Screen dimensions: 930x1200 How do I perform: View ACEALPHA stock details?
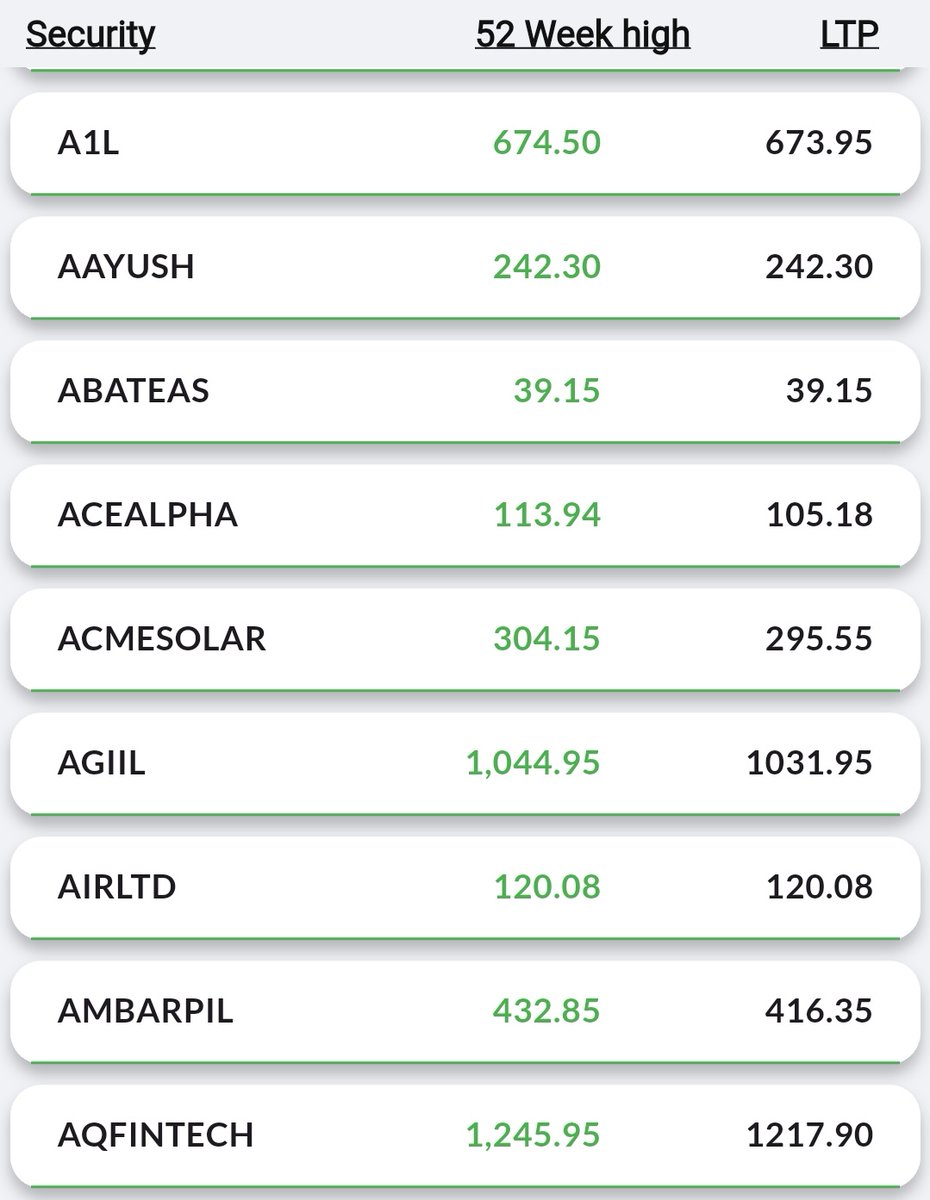pyautogui.click(x=464, y=515)
